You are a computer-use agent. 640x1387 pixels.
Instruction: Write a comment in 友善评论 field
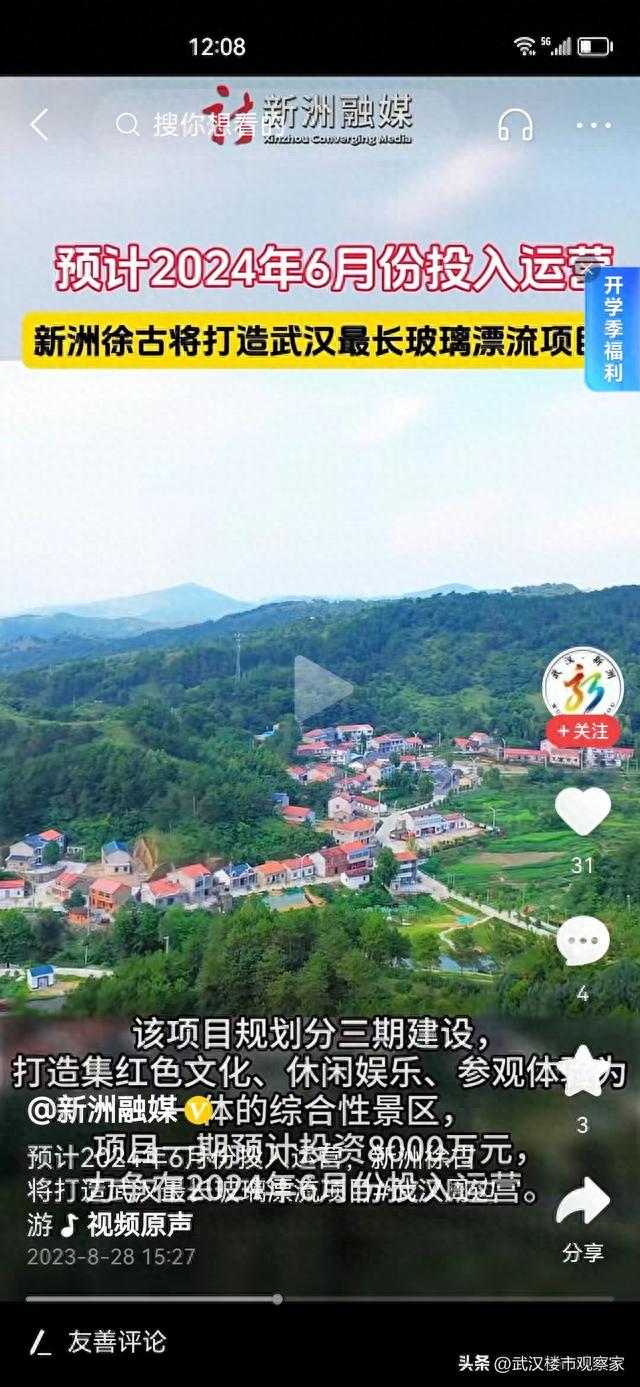(x=117, y=1342)
